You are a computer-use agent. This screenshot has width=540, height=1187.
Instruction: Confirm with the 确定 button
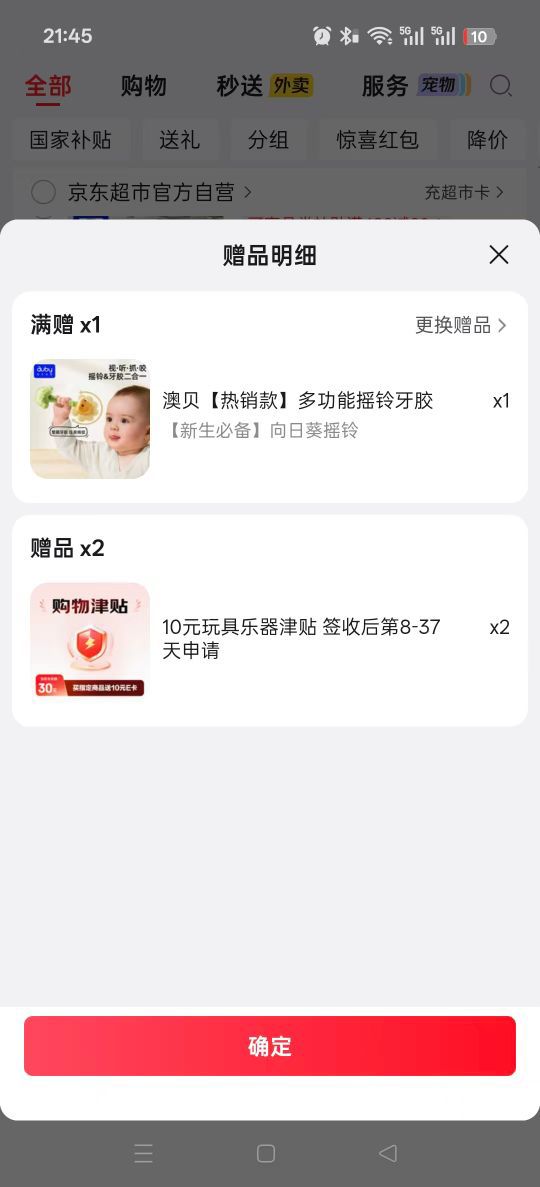[270, 1045]
